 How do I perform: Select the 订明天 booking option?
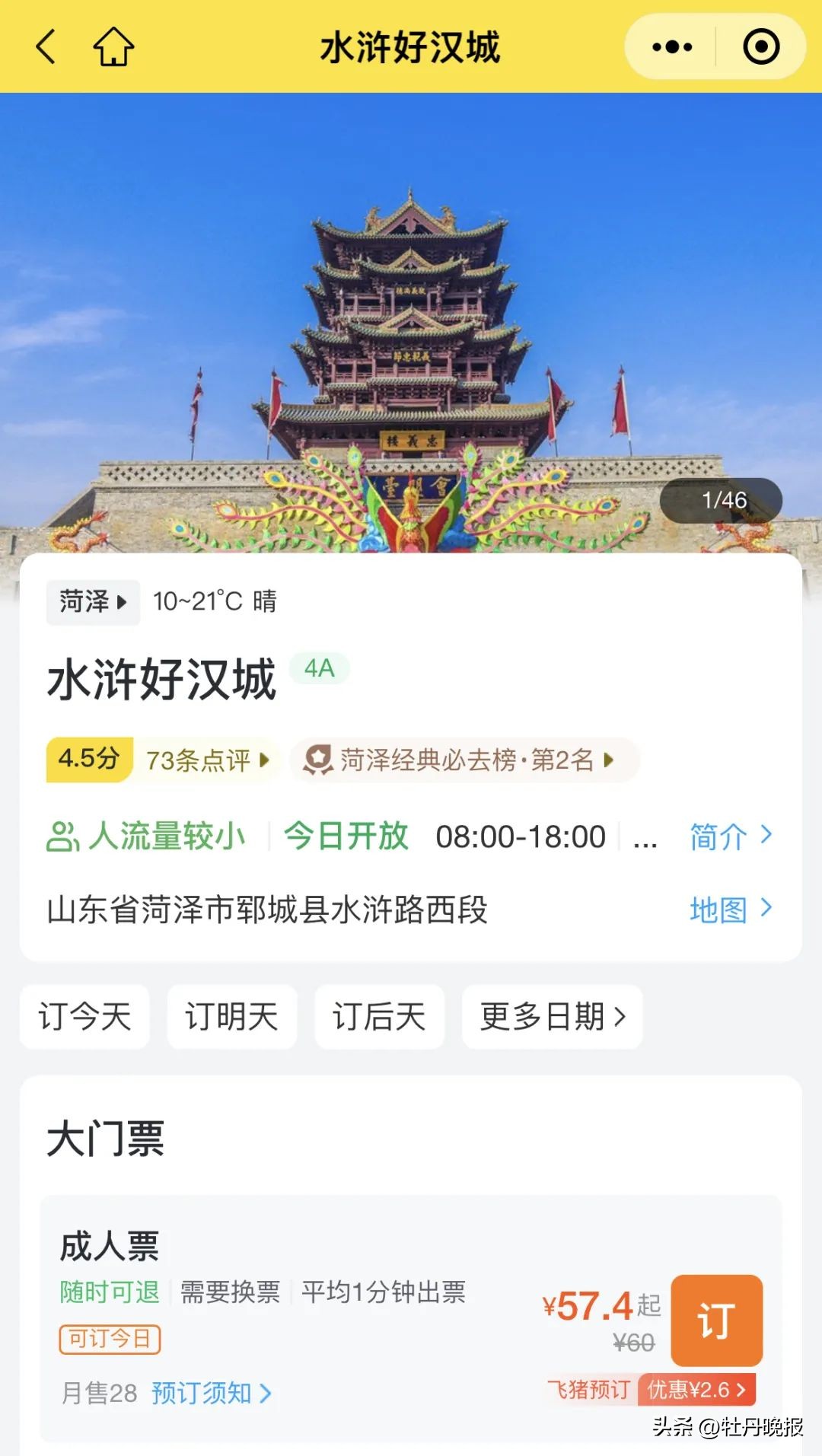tap(232, 1016)
